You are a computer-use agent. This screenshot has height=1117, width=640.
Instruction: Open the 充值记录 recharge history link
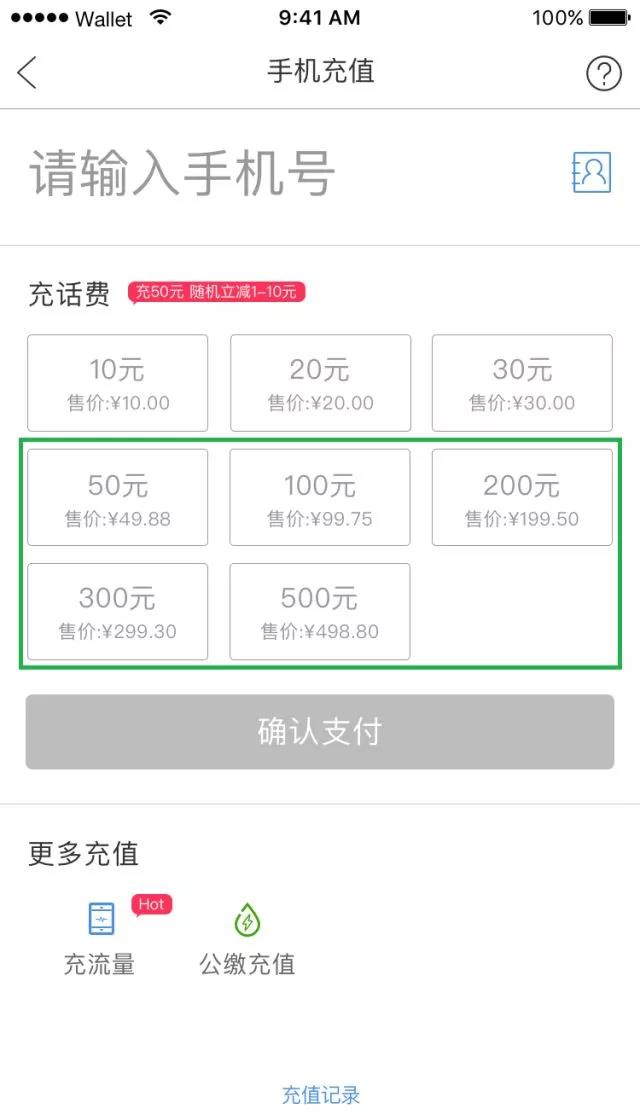[x=320, y=1094]
